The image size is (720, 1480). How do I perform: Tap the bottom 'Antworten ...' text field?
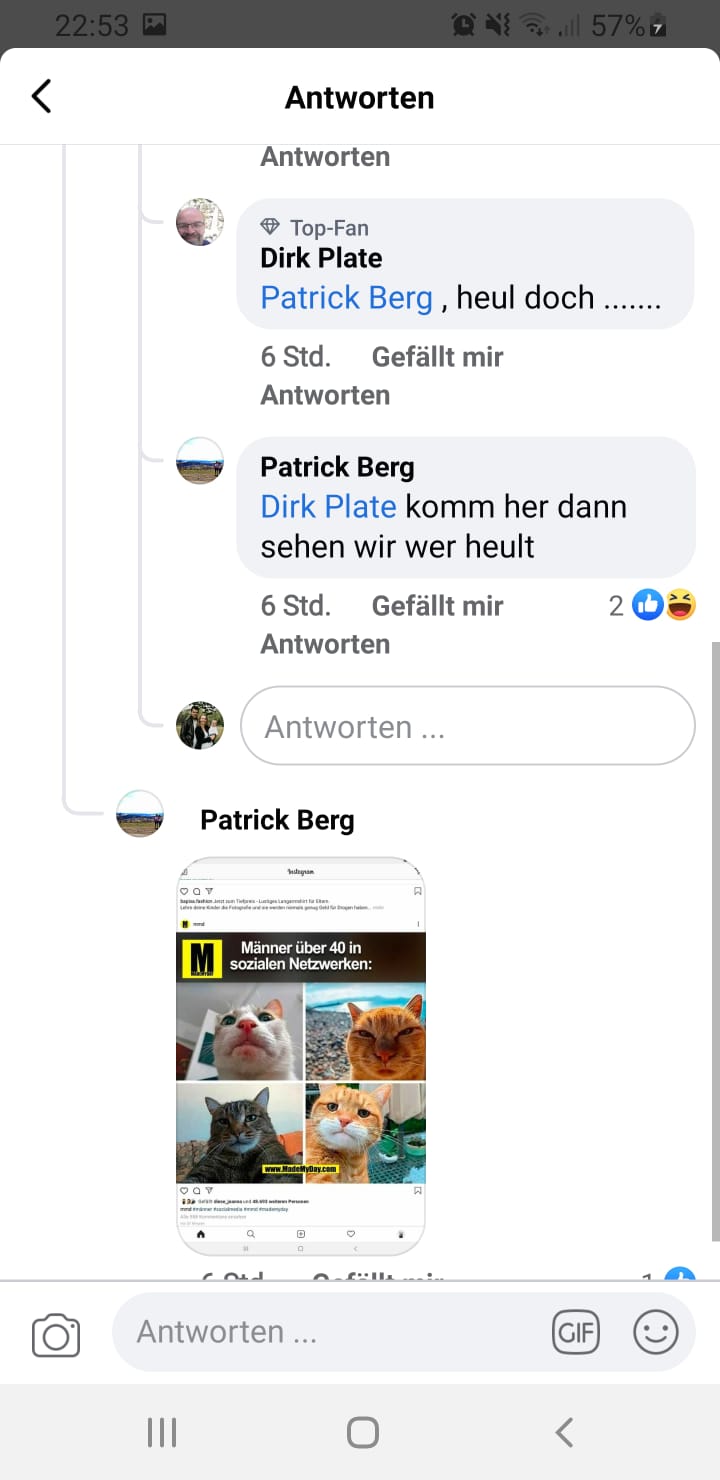330,1332
